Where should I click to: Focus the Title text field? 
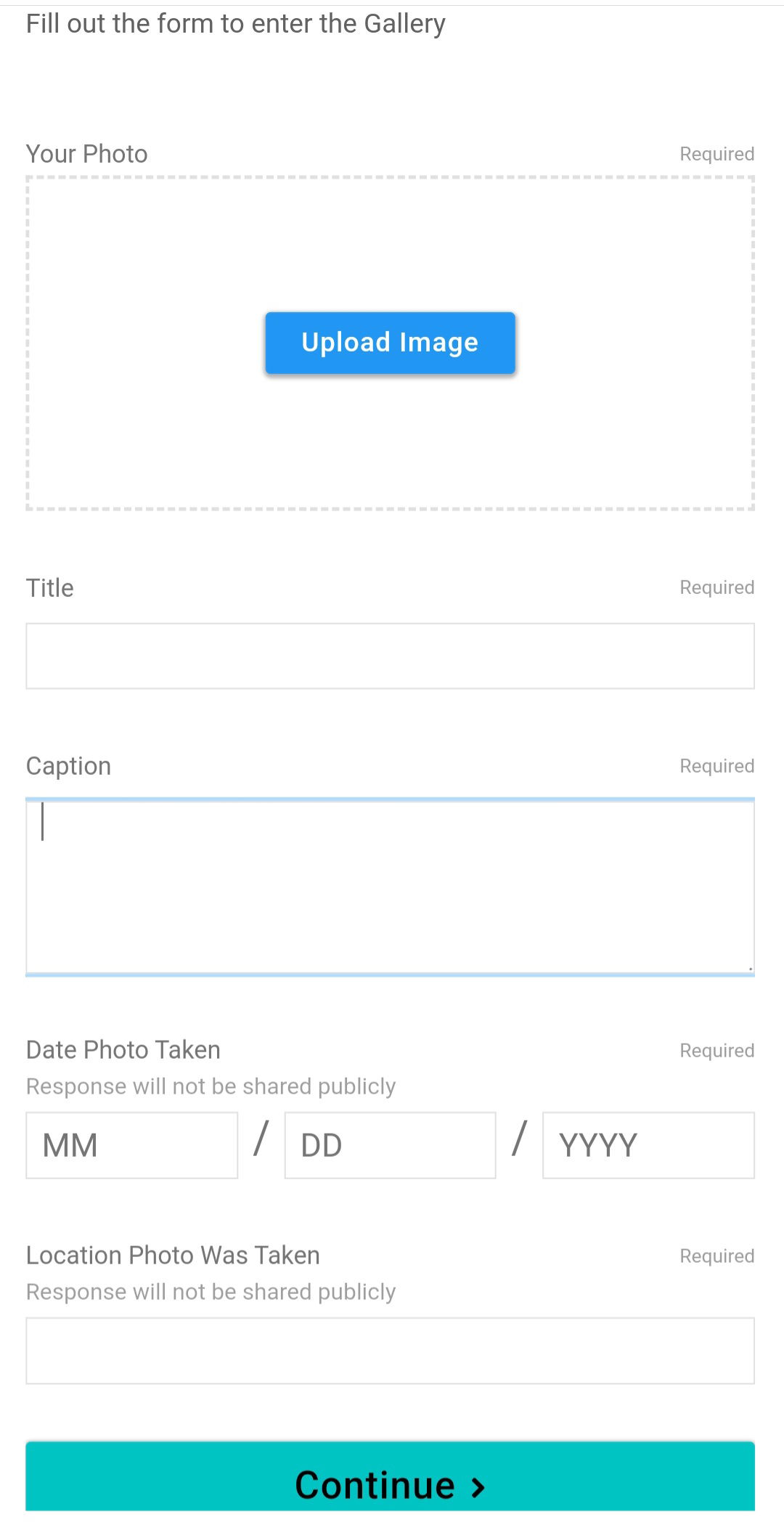390,656
